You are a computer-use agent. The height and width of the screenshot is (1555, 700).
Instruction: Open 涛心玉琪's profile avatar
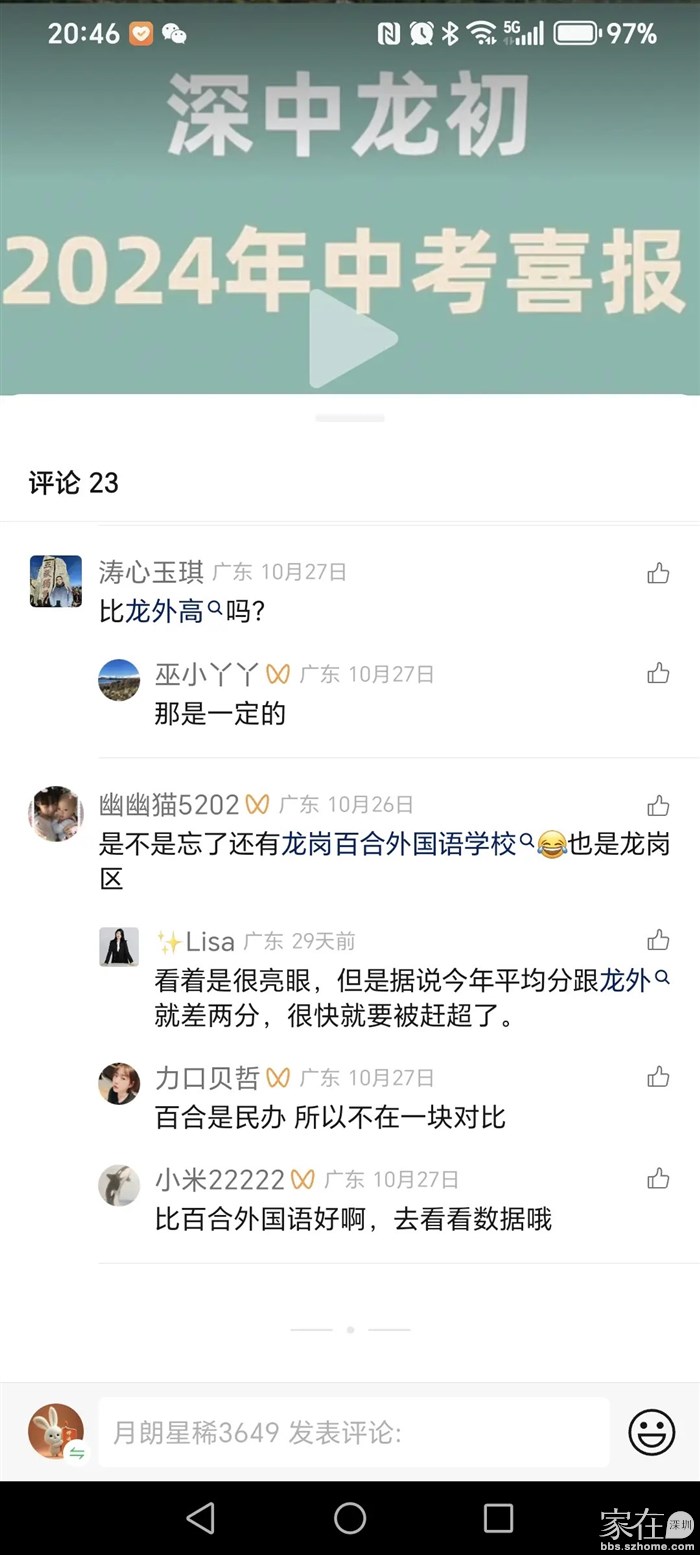56,582
